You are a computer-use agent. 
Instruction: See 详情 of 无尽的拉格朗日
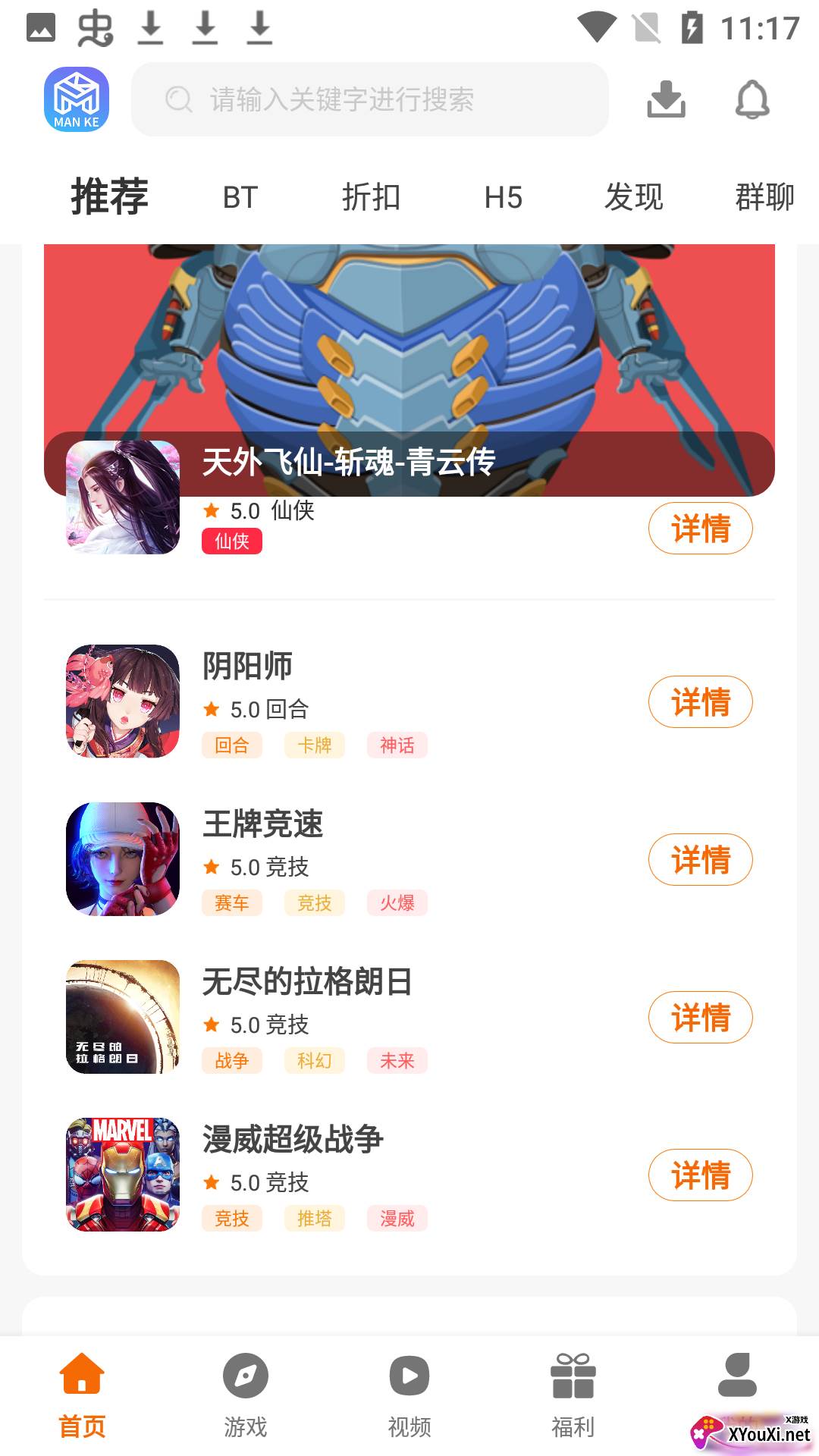point(700,1018)
